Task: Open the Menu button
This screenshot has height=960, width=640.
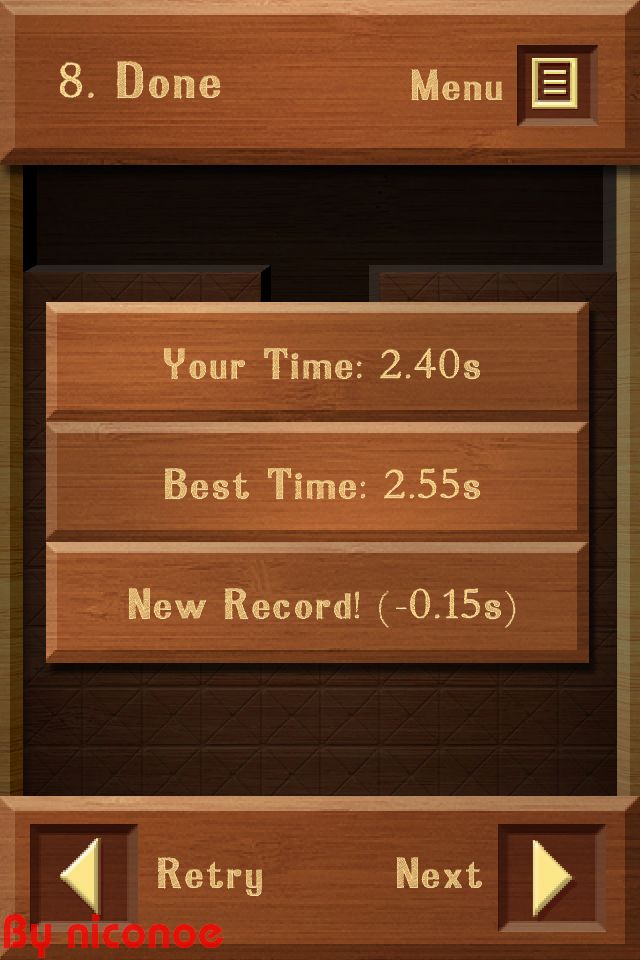Action: [x=555, y=84]
